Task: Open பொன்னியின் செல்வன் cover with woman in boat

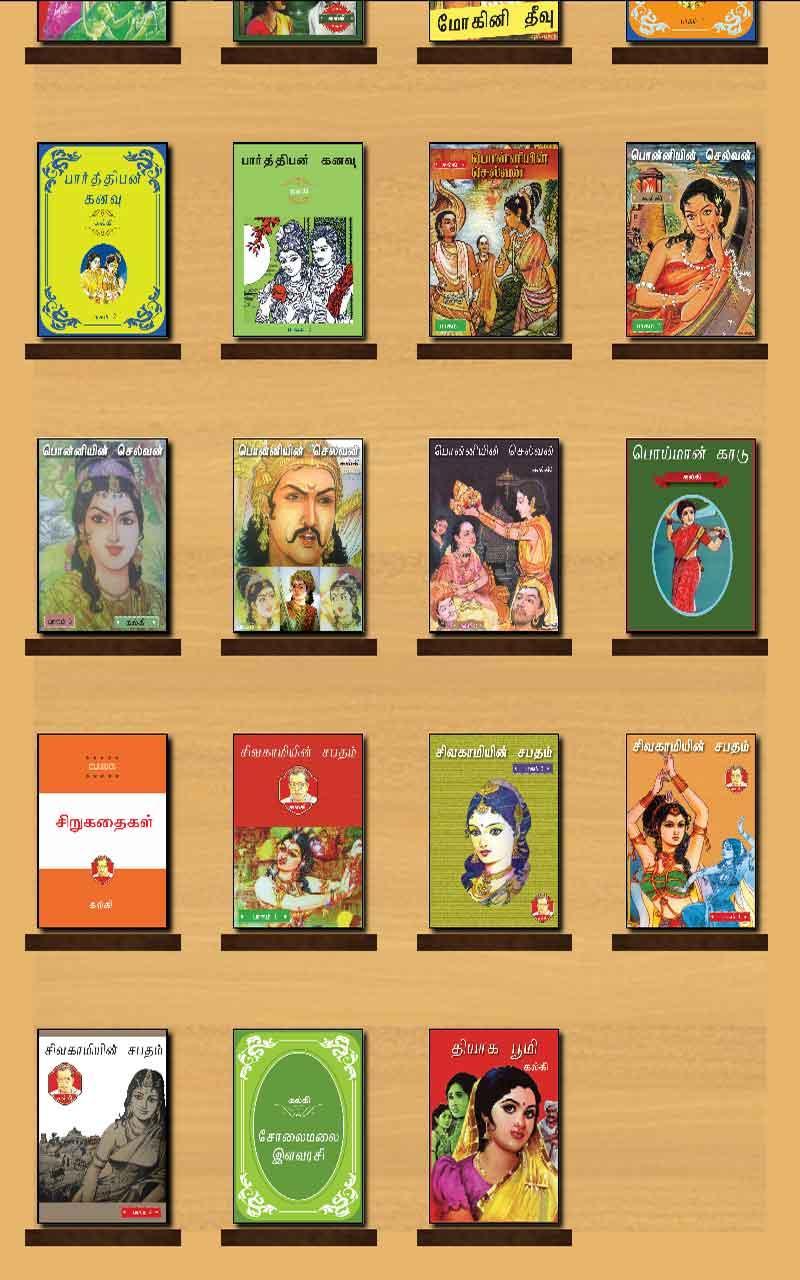Action: coord(690,240)
